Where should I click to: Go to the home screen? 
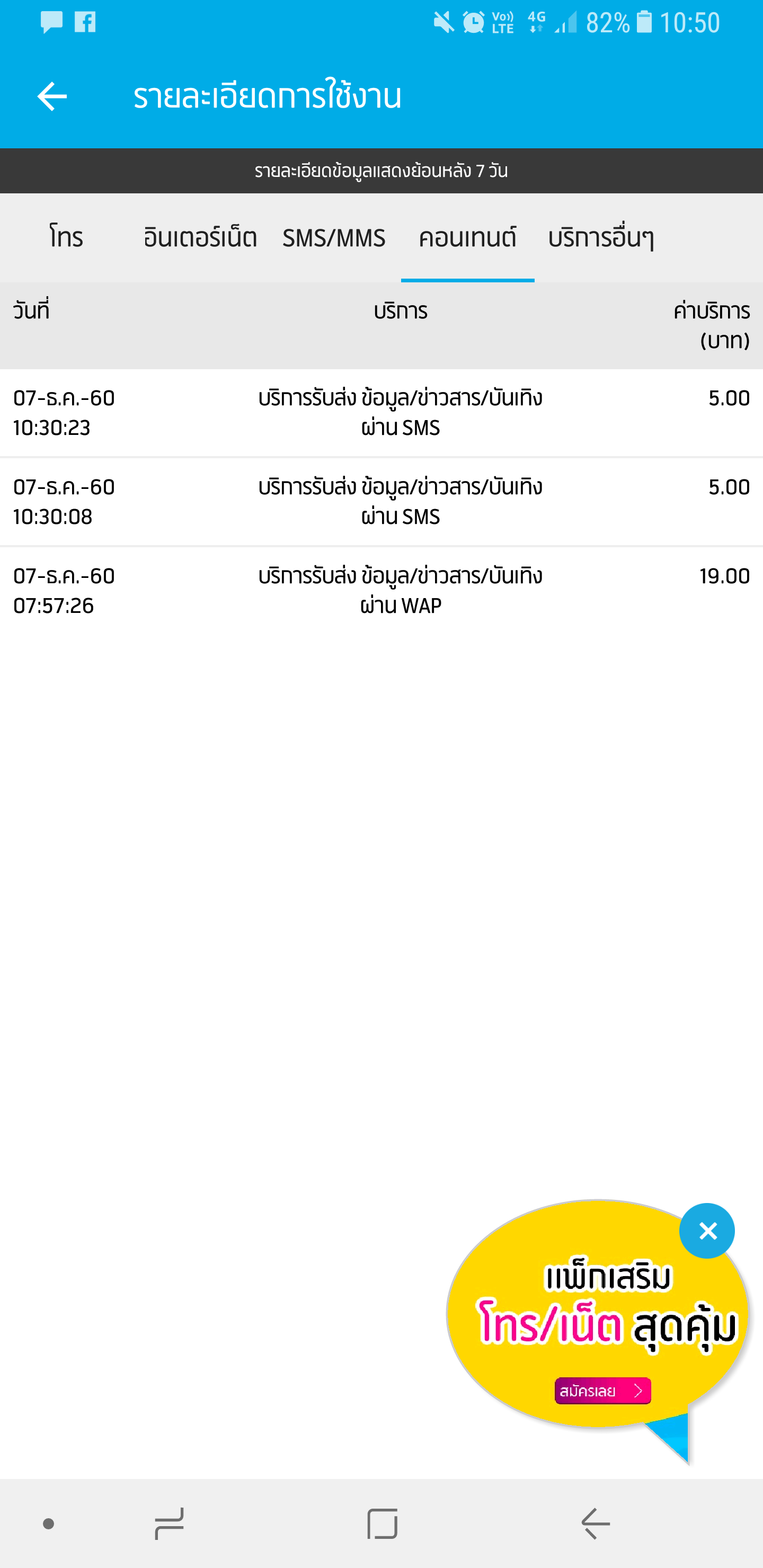pyautogui.click(x=382, y=1524)
